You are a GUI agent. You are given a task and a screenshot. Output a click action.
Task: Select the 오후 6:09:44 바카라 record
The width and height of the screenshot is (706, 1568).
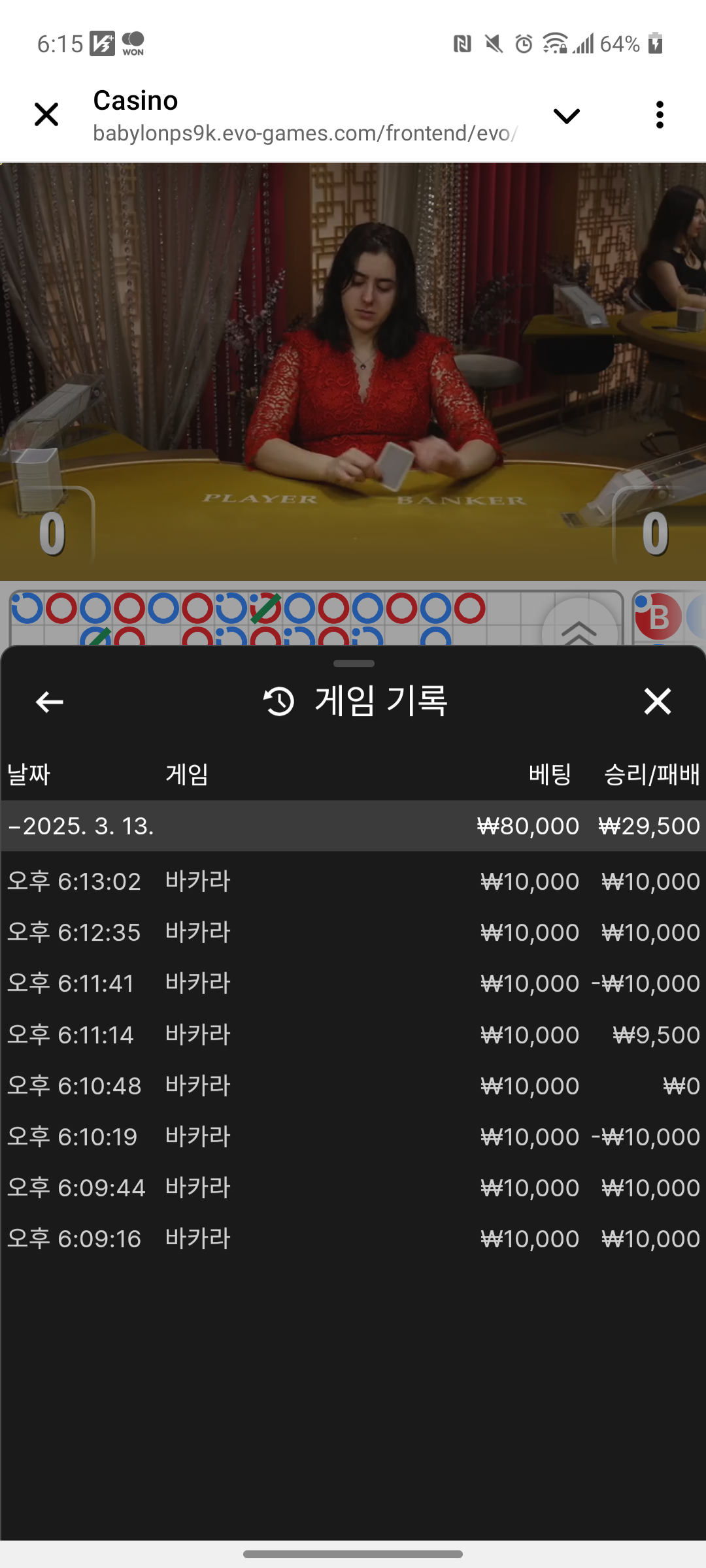(x=353, y=1188)
